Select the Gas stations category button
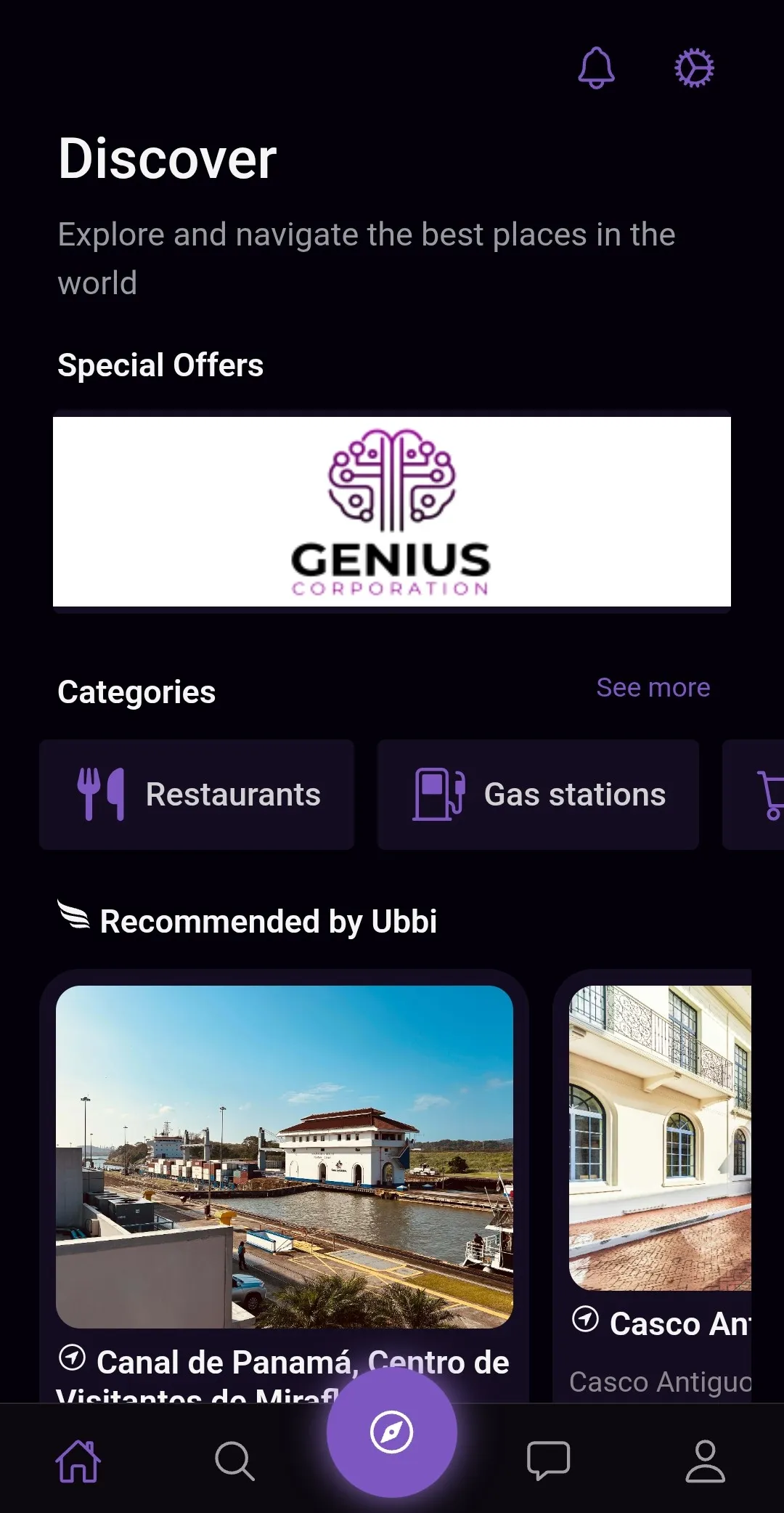The width and height of the screenshot is (784, 1513). click(x=537, y=794)
